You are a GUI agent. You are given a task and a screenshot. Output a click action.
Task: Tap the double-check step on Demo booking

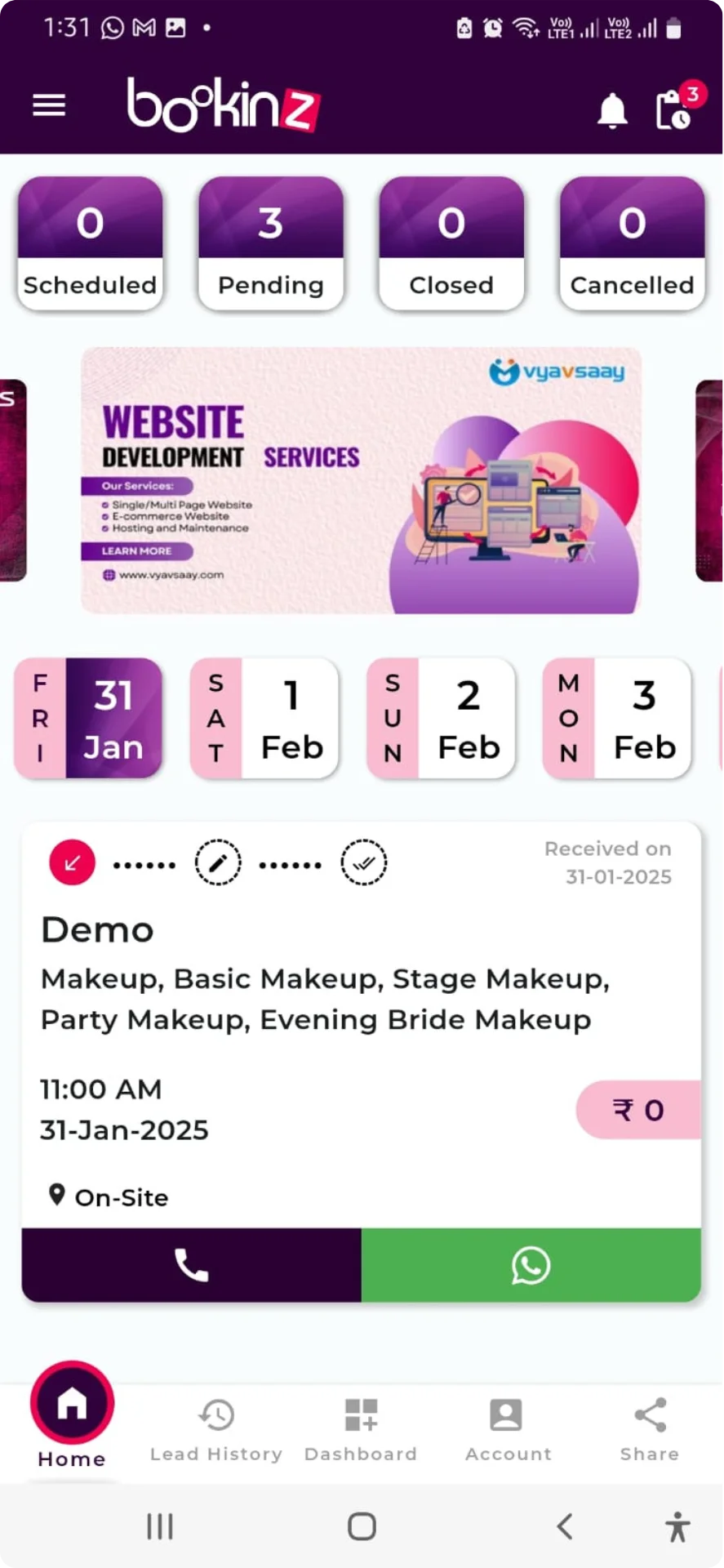364,862
